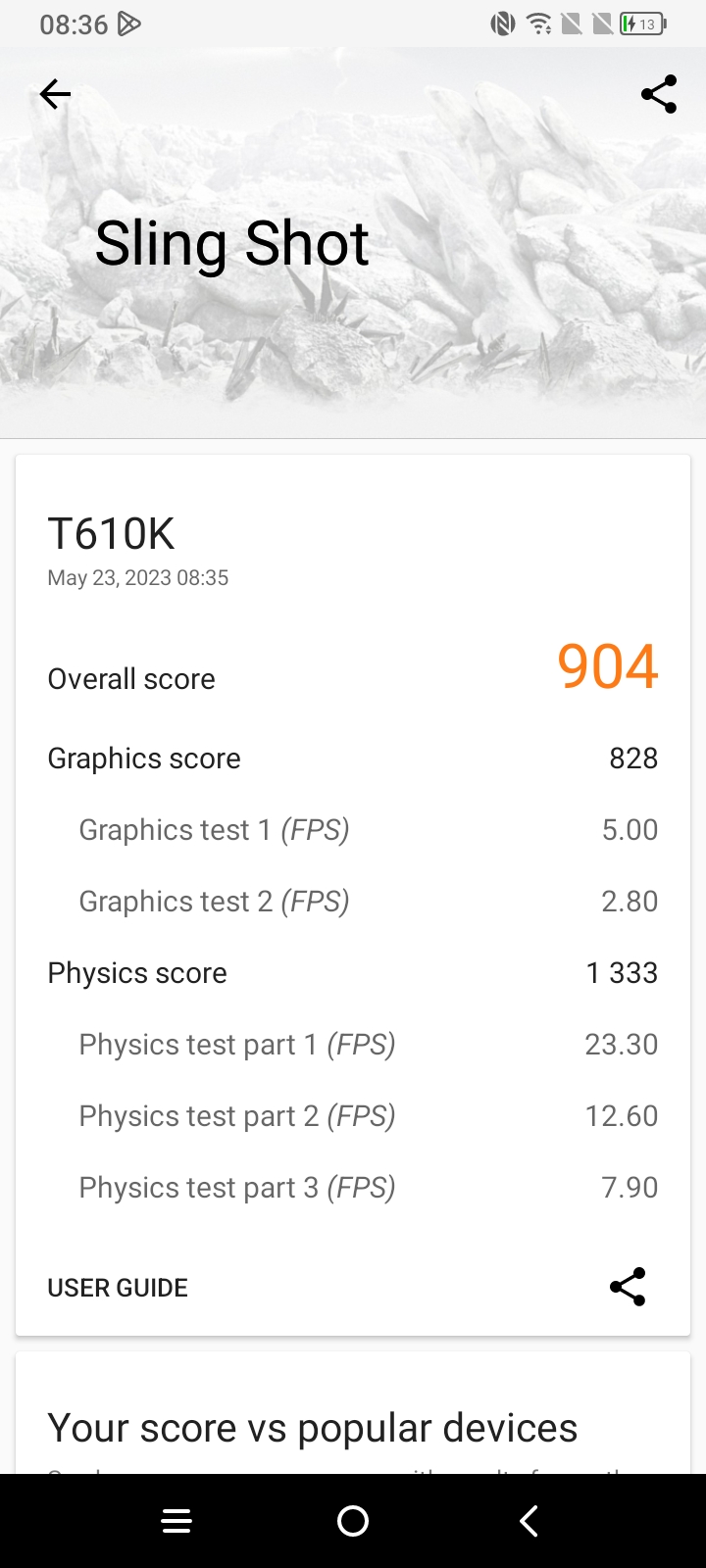Share the Sling Shot test from the header
This screenshot has width=706, height=1568.
tap(658, 94)
